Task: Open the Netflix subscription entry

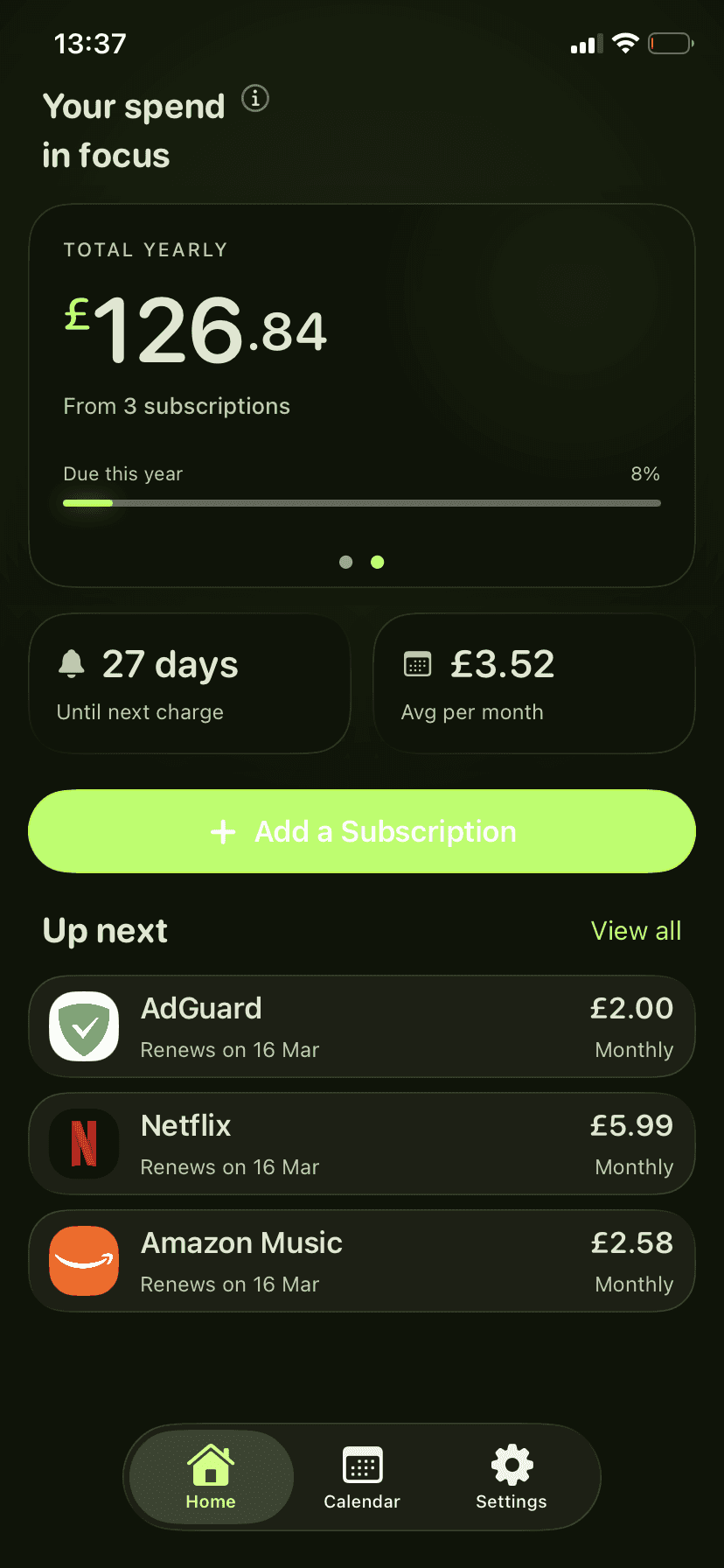Action: [x=361, y=1144]
